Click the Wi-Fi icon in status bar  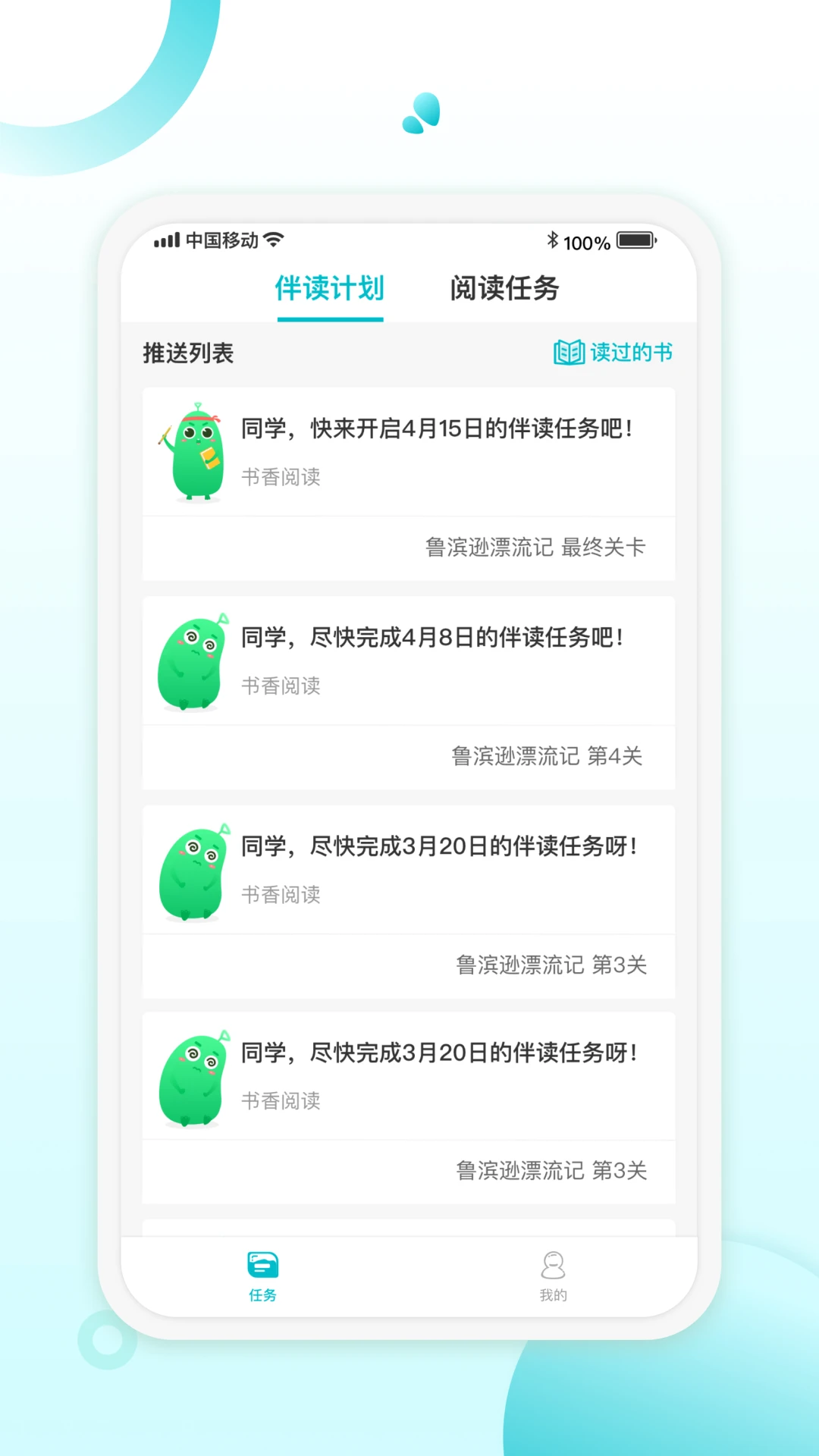(273, 239)
